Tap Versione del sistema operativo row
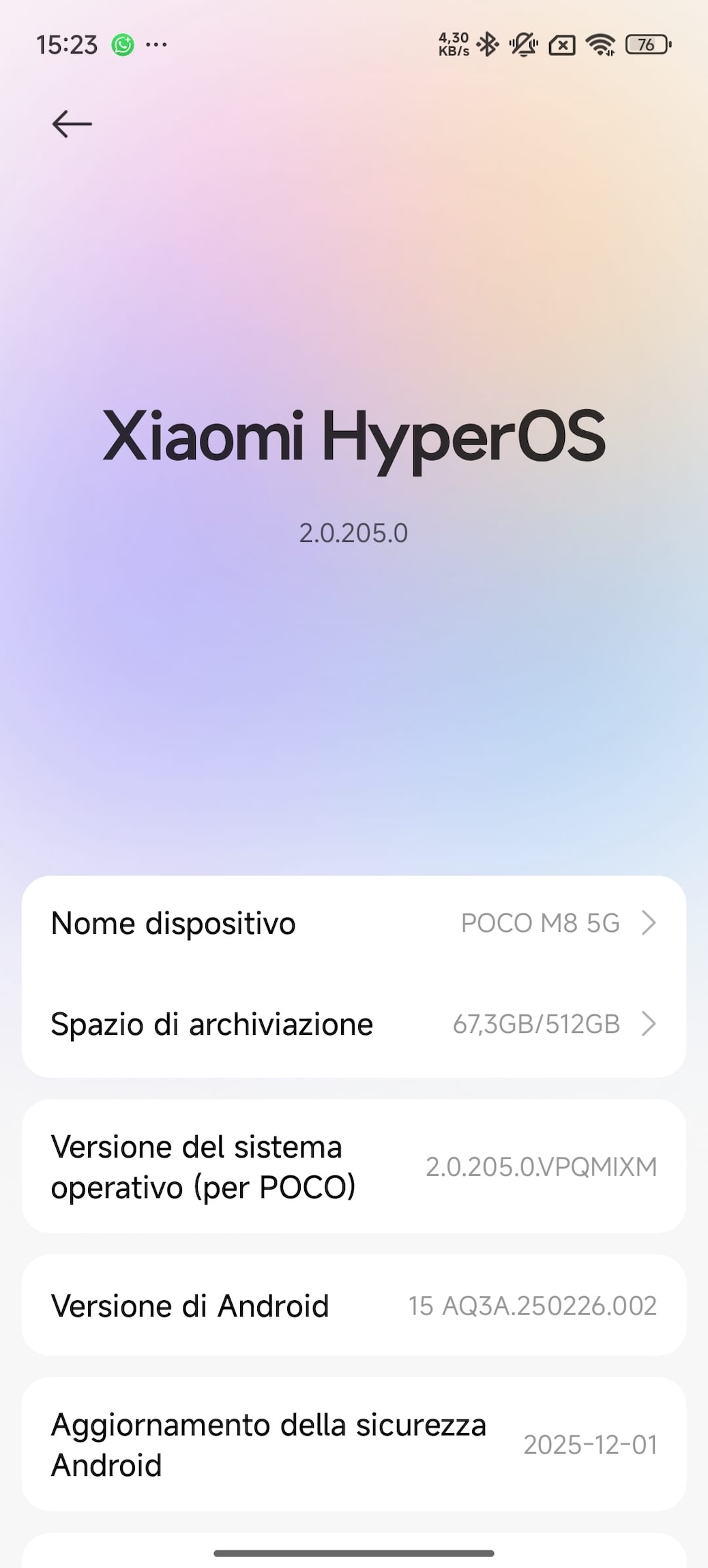708x1568 pixels. pyautogui.click(x=353, y=1167)
